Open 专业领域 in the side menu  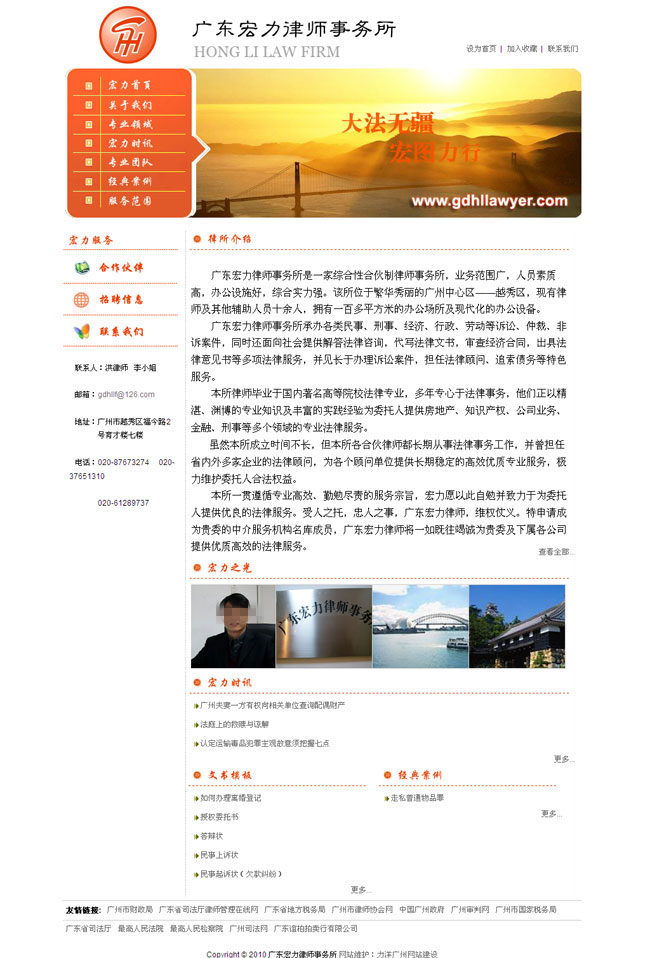(x=129, y=124)
